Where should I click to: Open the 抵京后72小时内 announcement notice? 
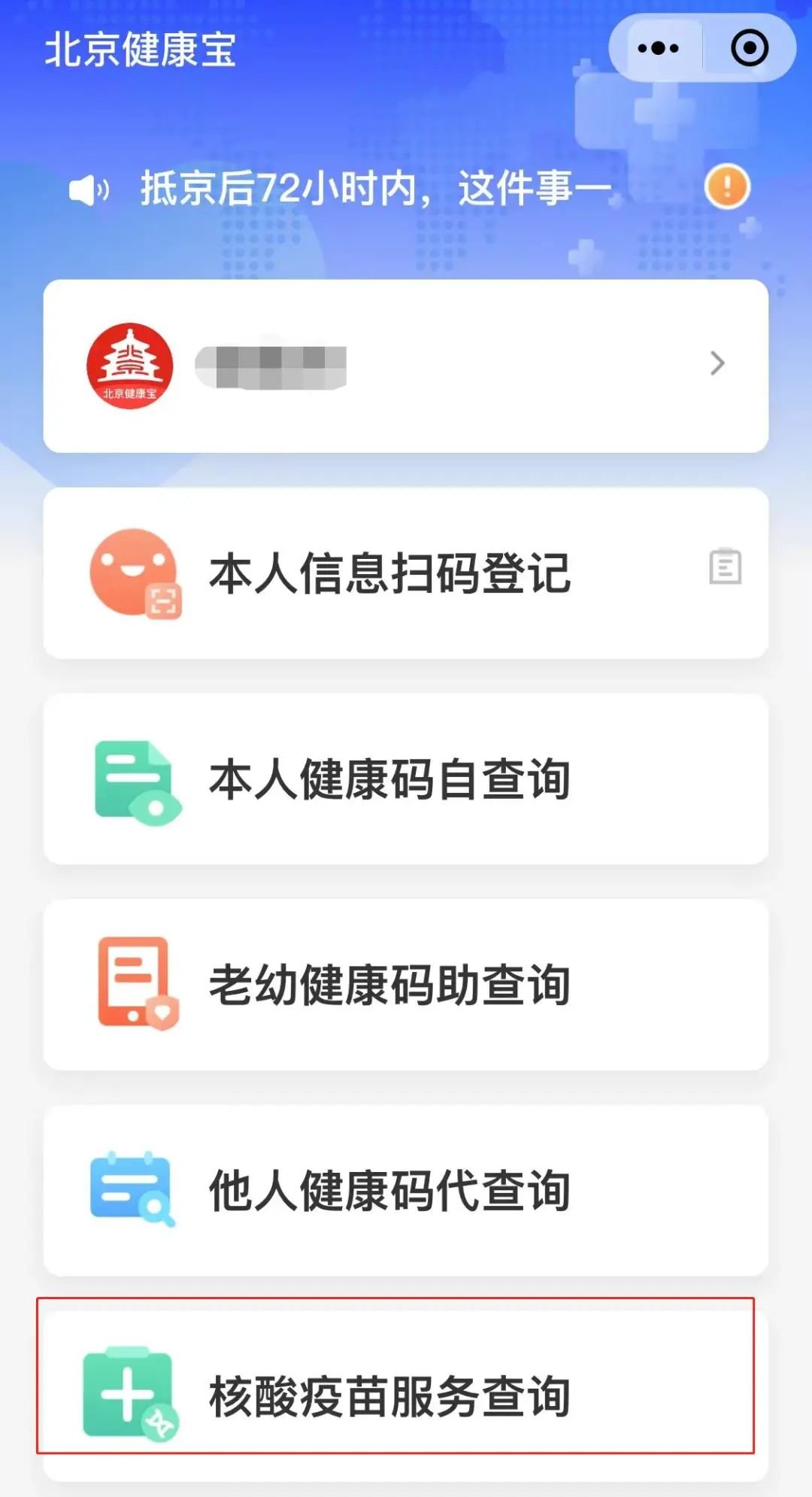click(376, 188)
